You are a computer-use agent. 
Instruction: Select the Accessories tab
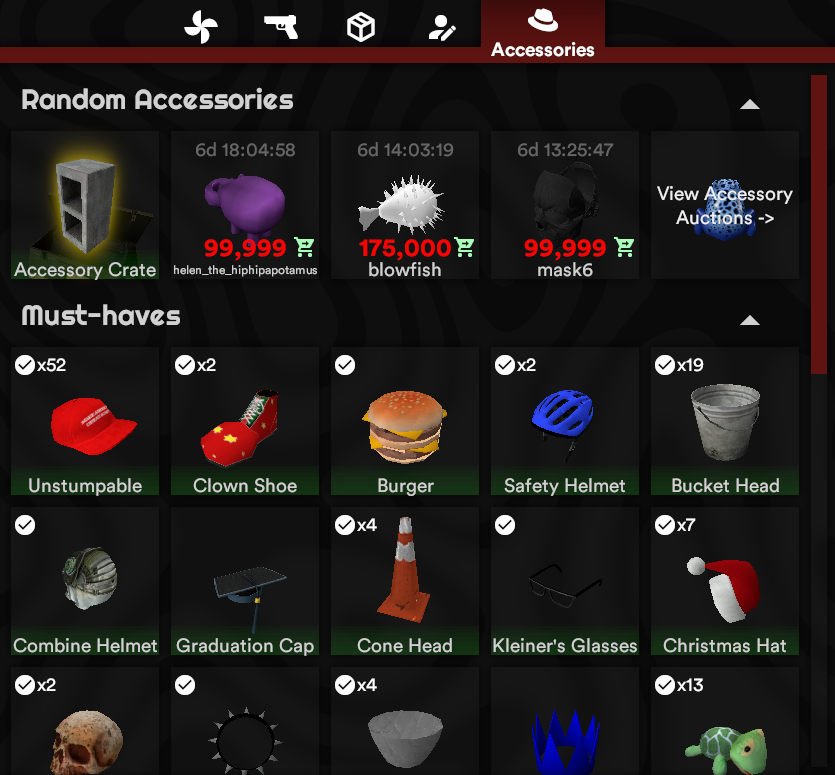point(543,31)
